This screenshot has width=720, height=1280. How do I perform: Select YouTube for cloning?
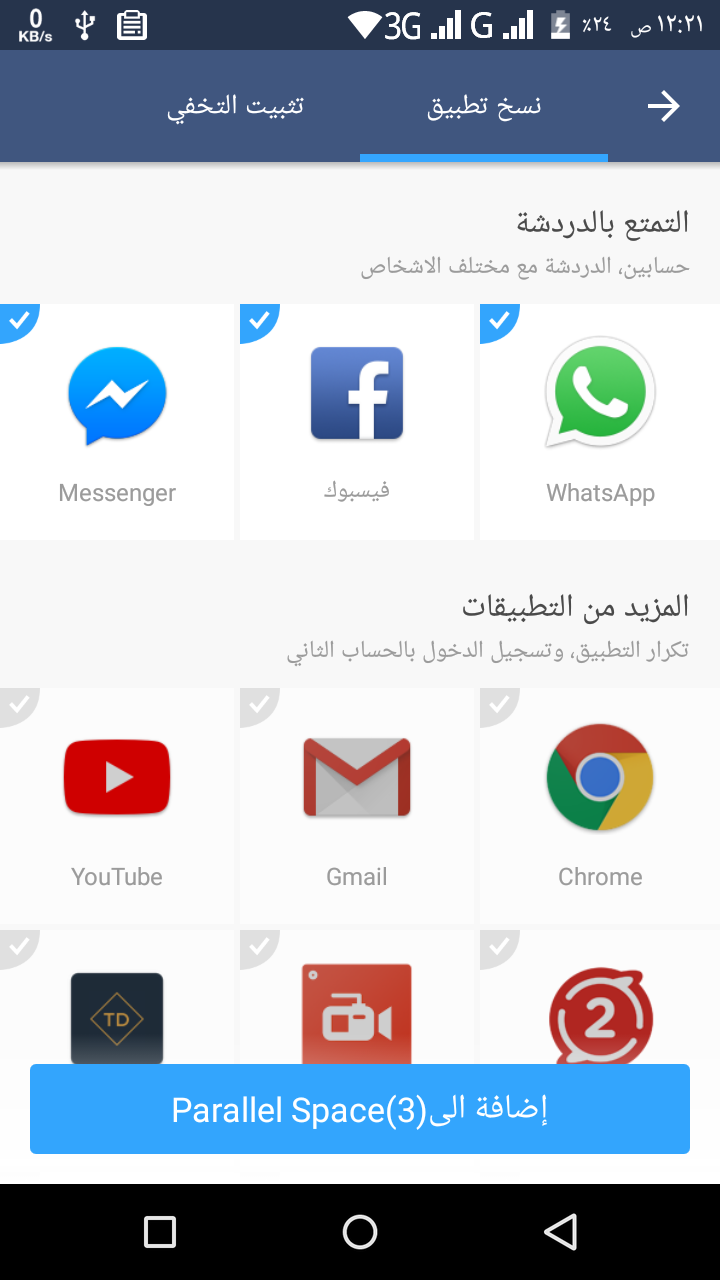[117, 803]
